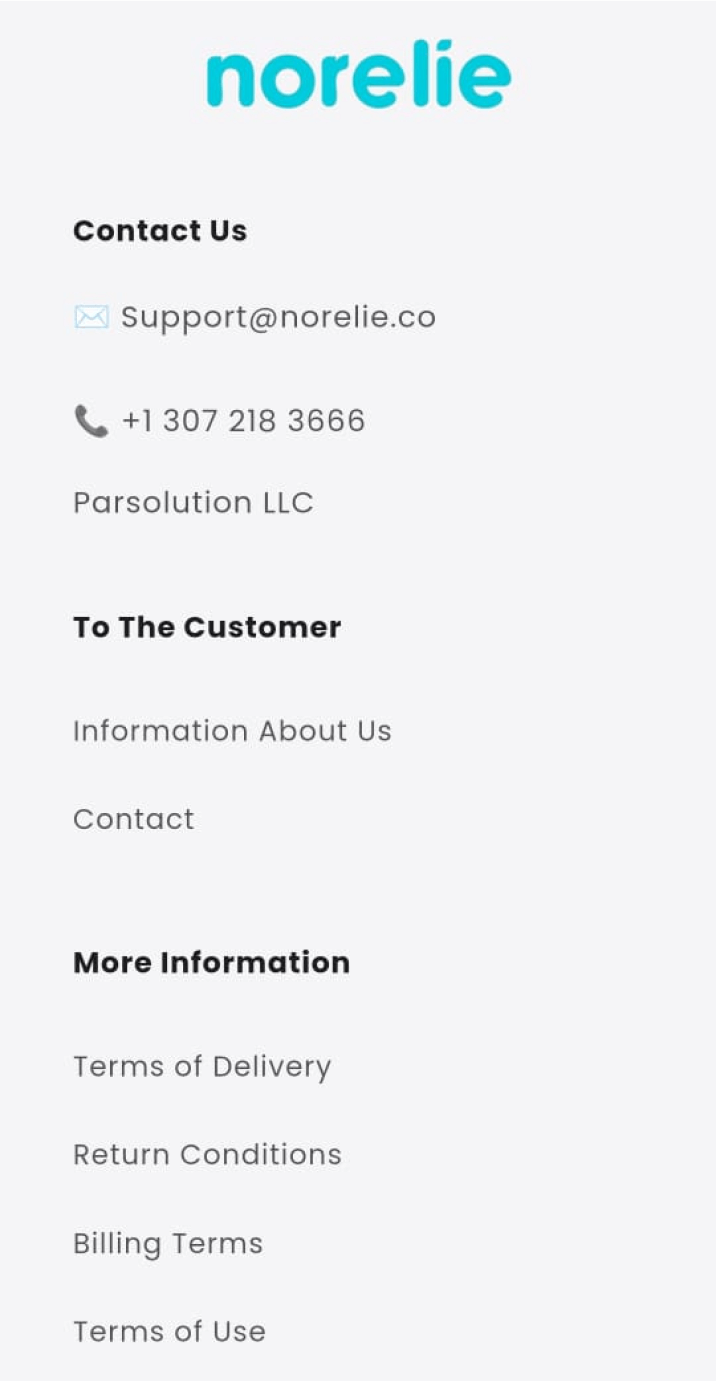The width and height of the screenshot is (716, 1381).
Task: Open the Contact page link
Action: pos(134,819)
